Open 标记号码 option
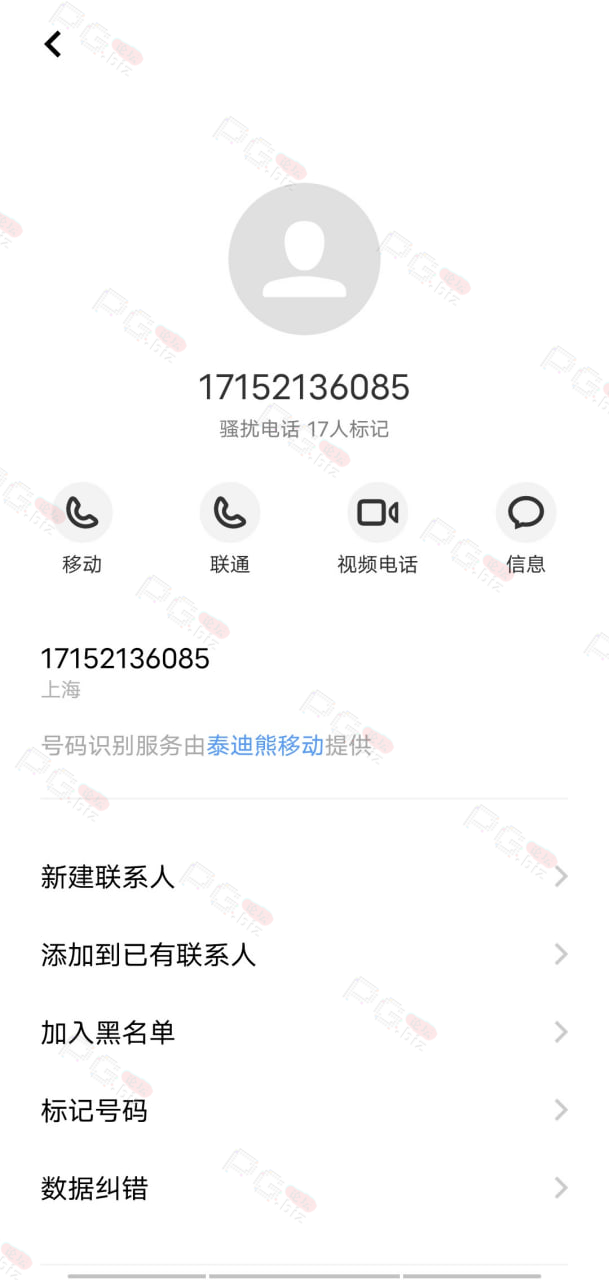 pos(304,1110)
